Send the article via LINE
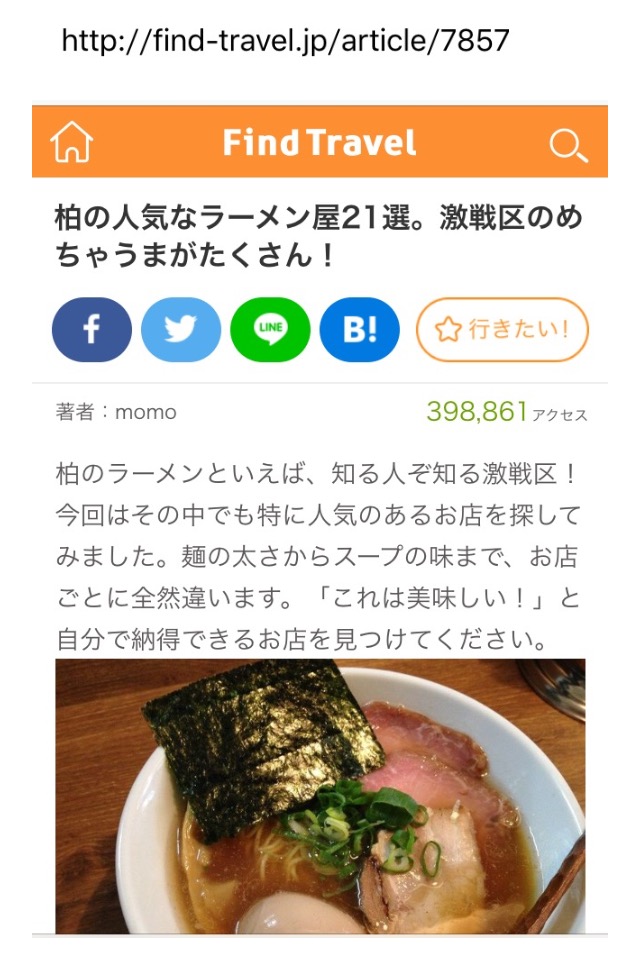Screen dimensions: 640x962 270,330
